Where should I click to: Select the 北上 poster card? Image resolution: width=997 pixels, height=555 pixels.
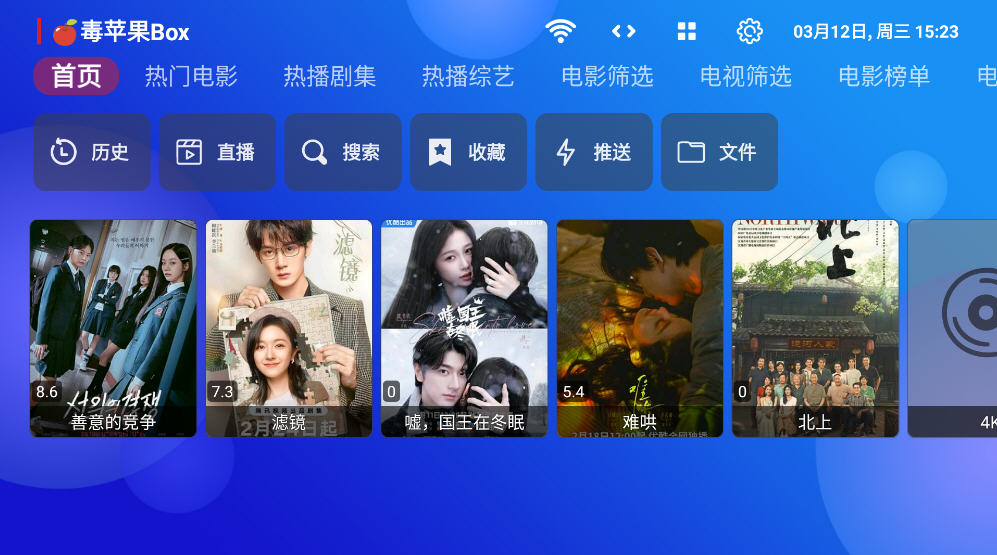point(815,328)
